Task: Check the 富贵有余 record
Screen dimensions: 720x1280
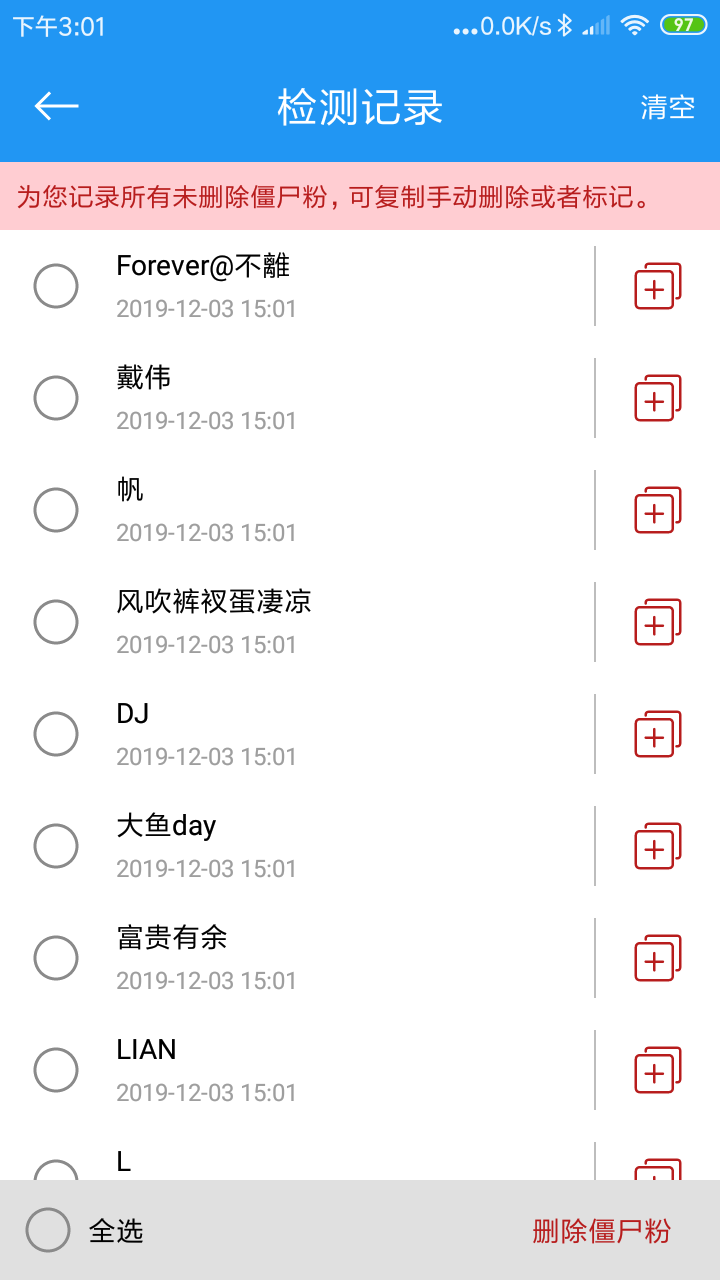Action: click(x=56, y=958)
